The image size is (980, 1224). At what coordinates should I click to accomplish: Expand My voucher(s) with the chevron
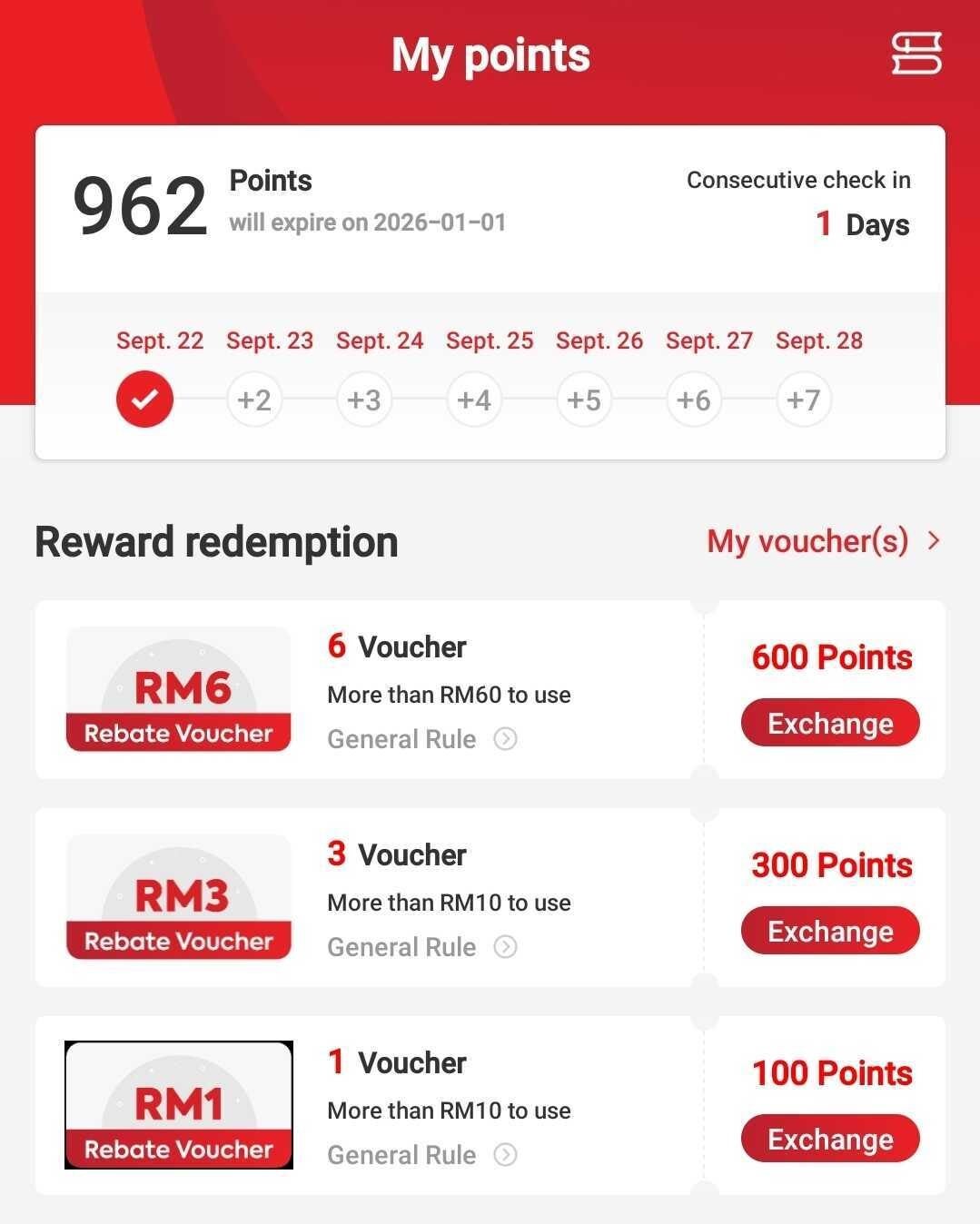[934, 541]
